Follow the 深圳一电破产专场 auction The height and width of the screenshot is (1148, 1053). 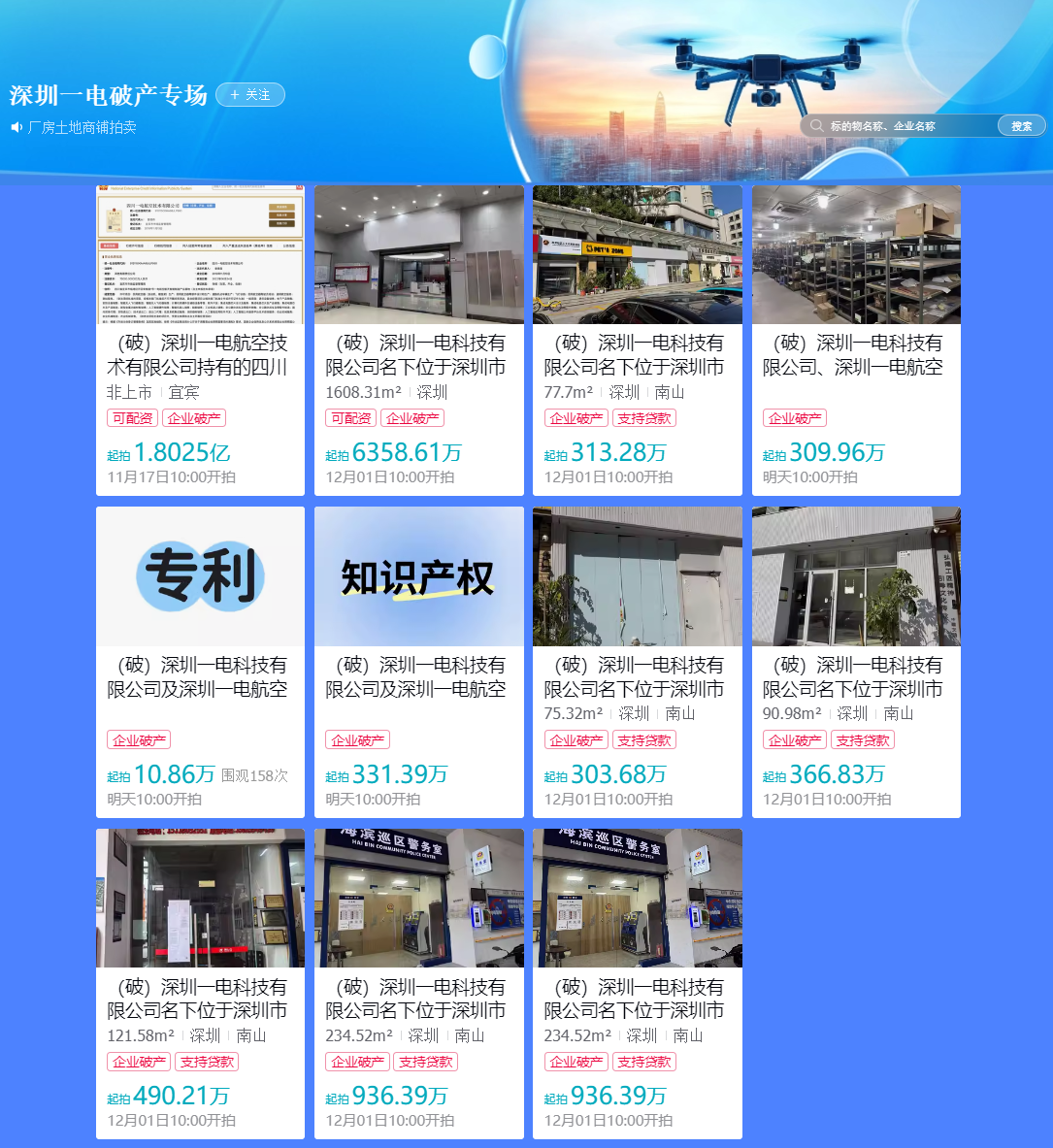coord(250,95)
